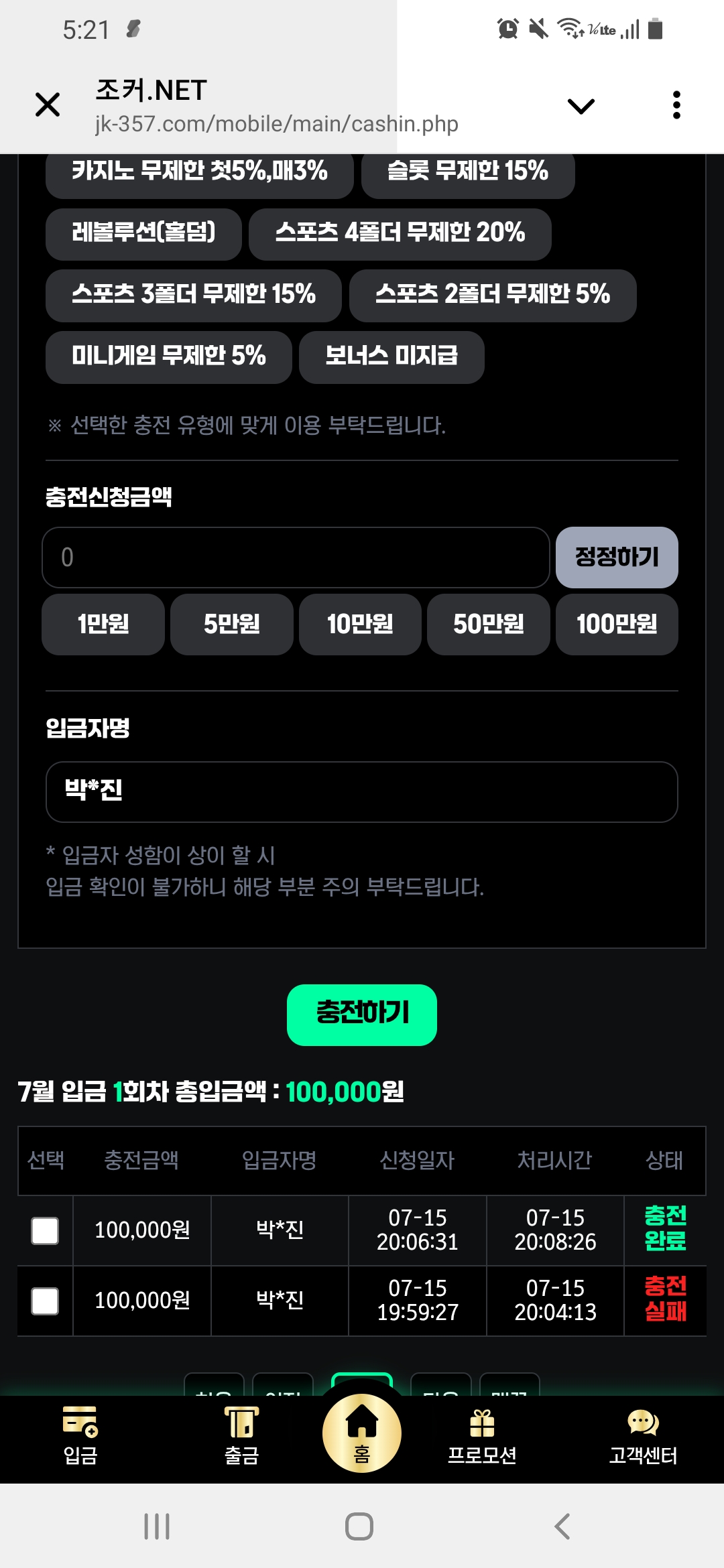Screen dimensions: 724x1568
Task: Tap the 정정하기 reset button
Action: pos(616,558)
